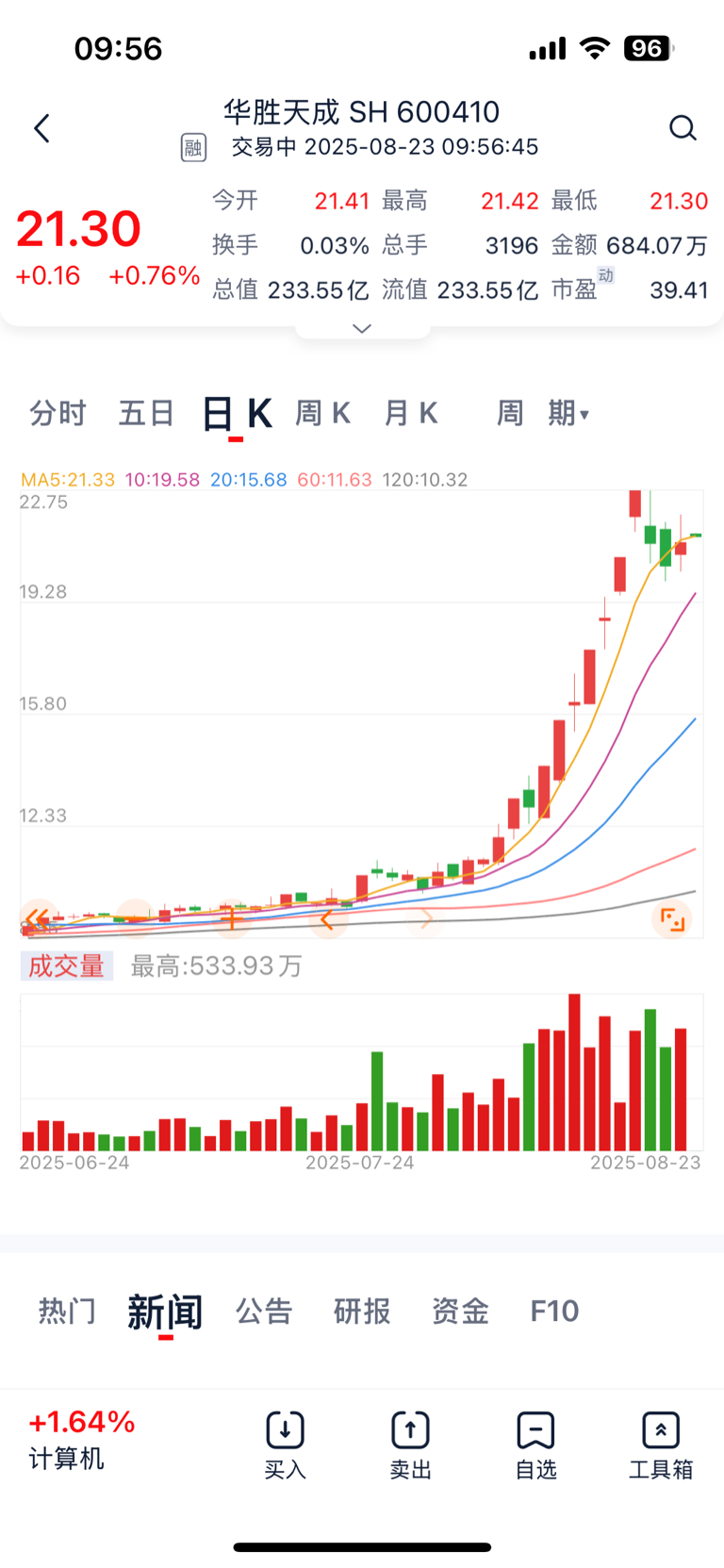
Task: Switch to the 分时 chart tab
Action: click(58, 413)
